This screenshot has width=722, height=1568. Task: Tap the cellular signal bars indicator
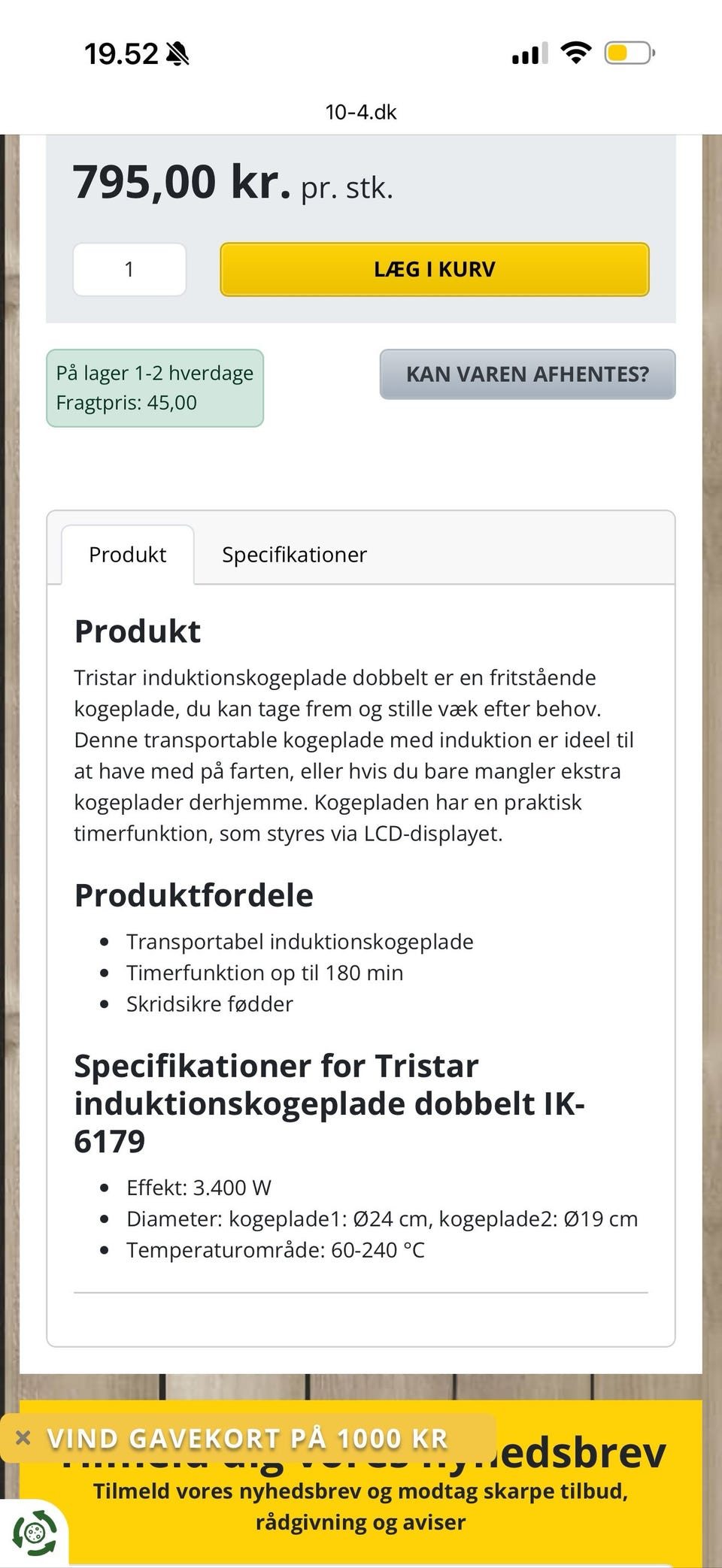click(530, 53)
